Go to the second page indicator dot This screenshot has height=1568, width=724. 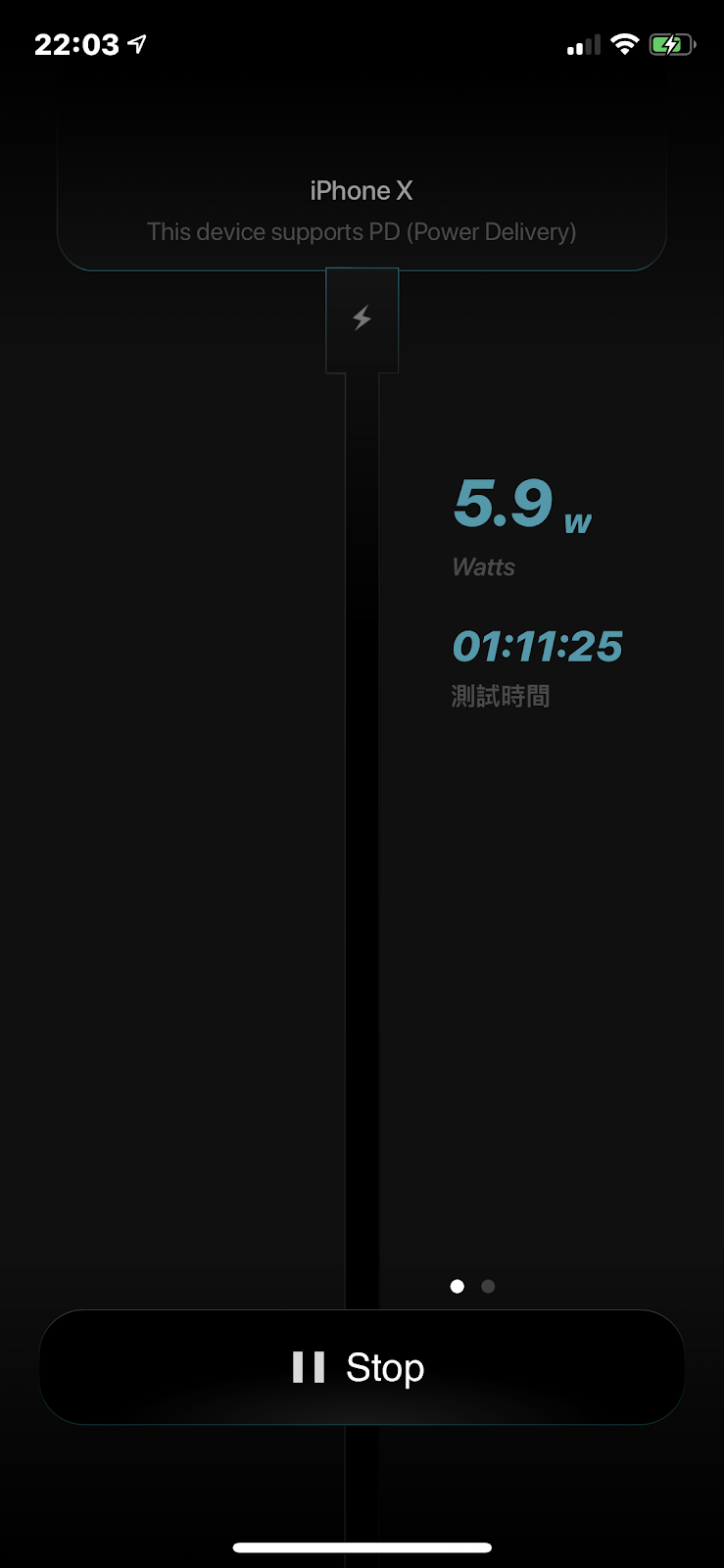[488, 1286]
